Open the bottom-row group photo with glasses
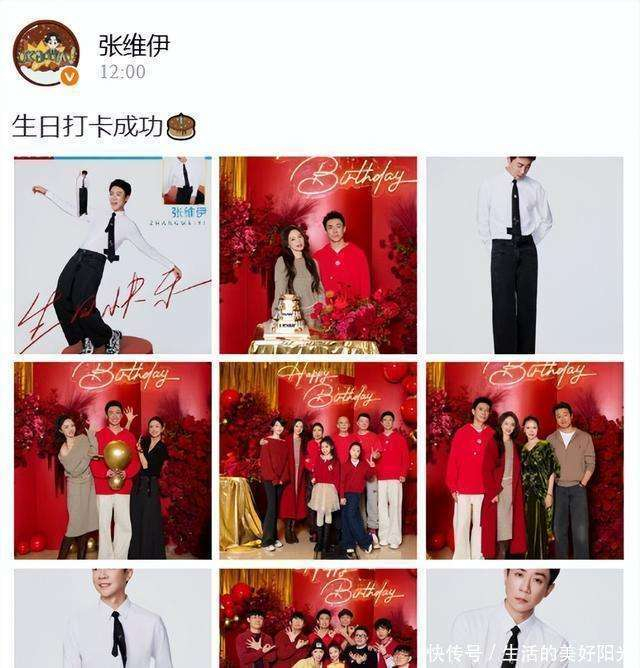Screen dimensions: 640x668 (318, 620)
